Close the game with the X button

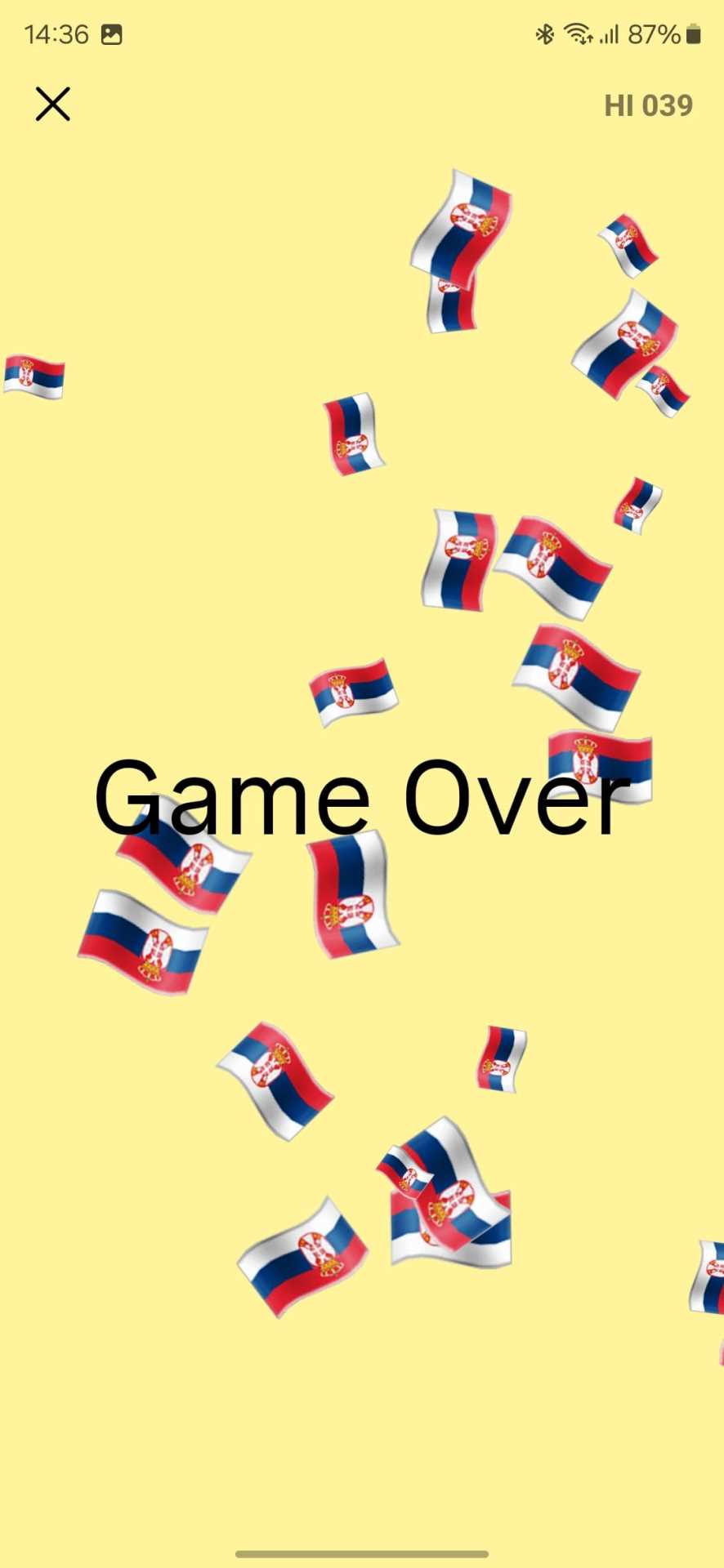53,105
